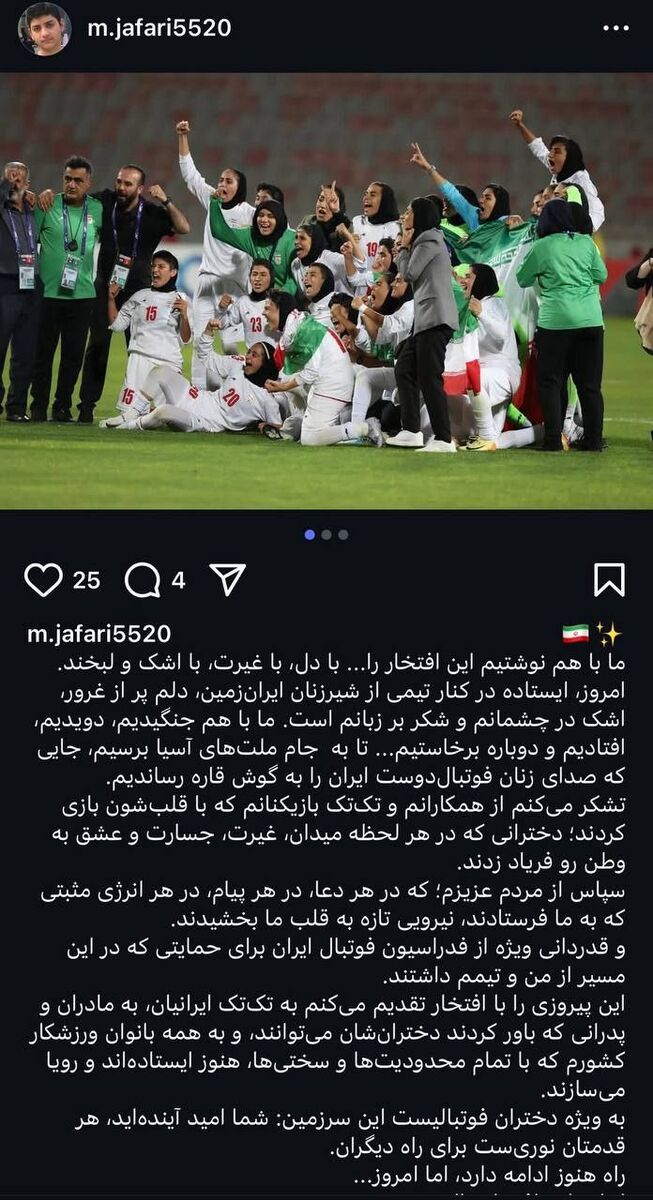Open m.jafari5520 username in the post header
The height and width of the screenshot is (1200, 653).
[x=159, y=28]
